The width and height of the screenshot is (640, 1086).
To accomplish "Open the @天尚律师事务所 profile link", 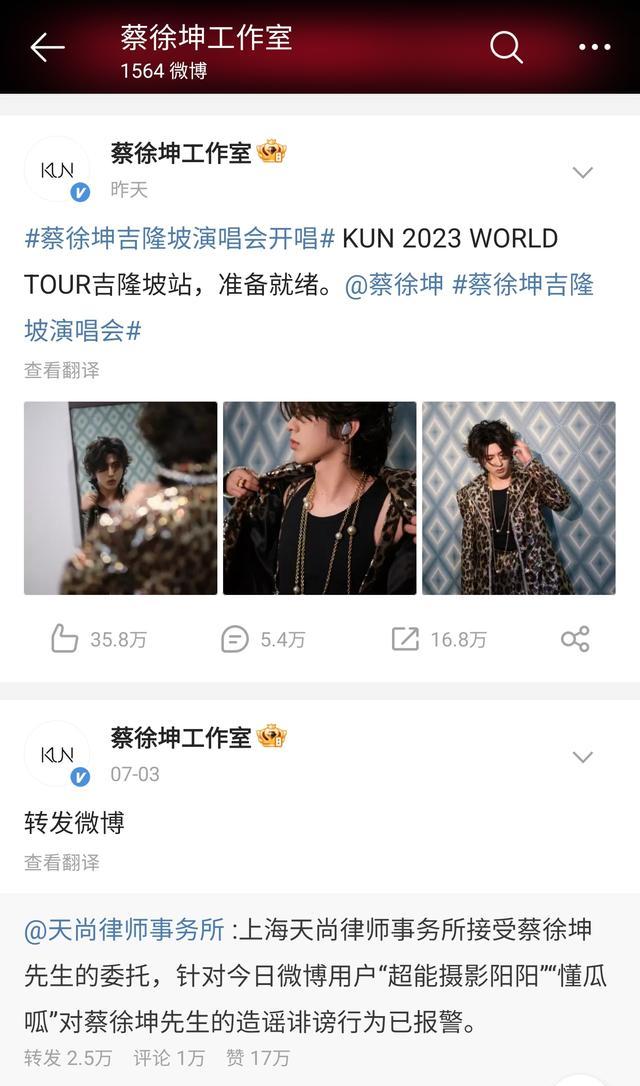I will coord(125,929).
